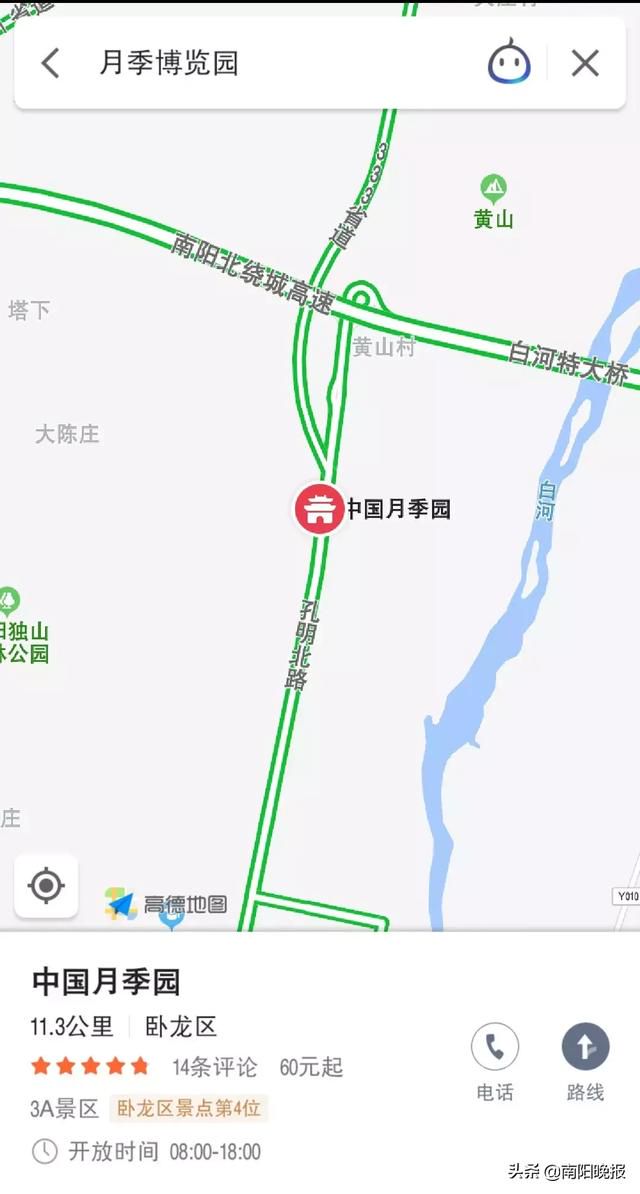Go back from the search results
Screen dimensions: 640x1194
click(x=50, y=64)
